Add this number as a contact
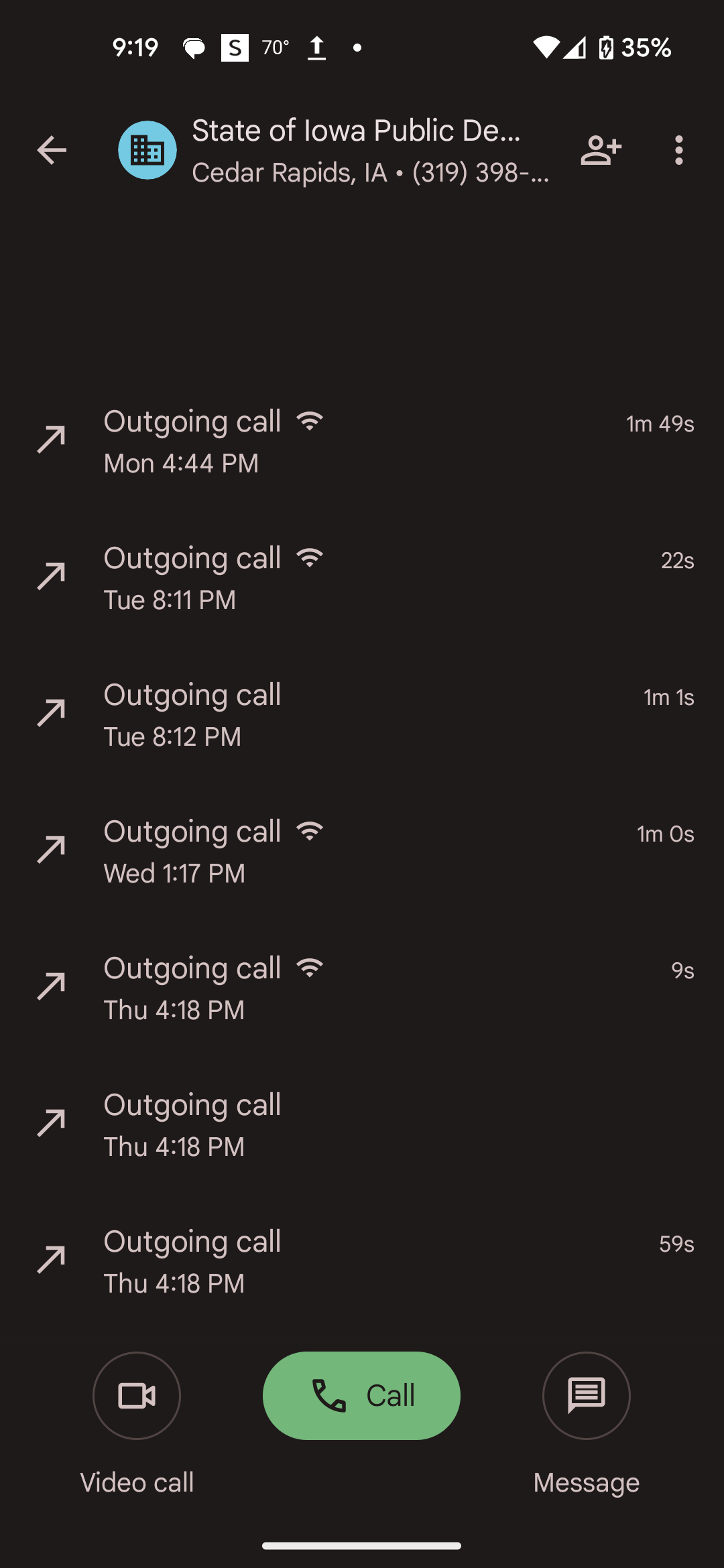 click(x=601, y=150)
